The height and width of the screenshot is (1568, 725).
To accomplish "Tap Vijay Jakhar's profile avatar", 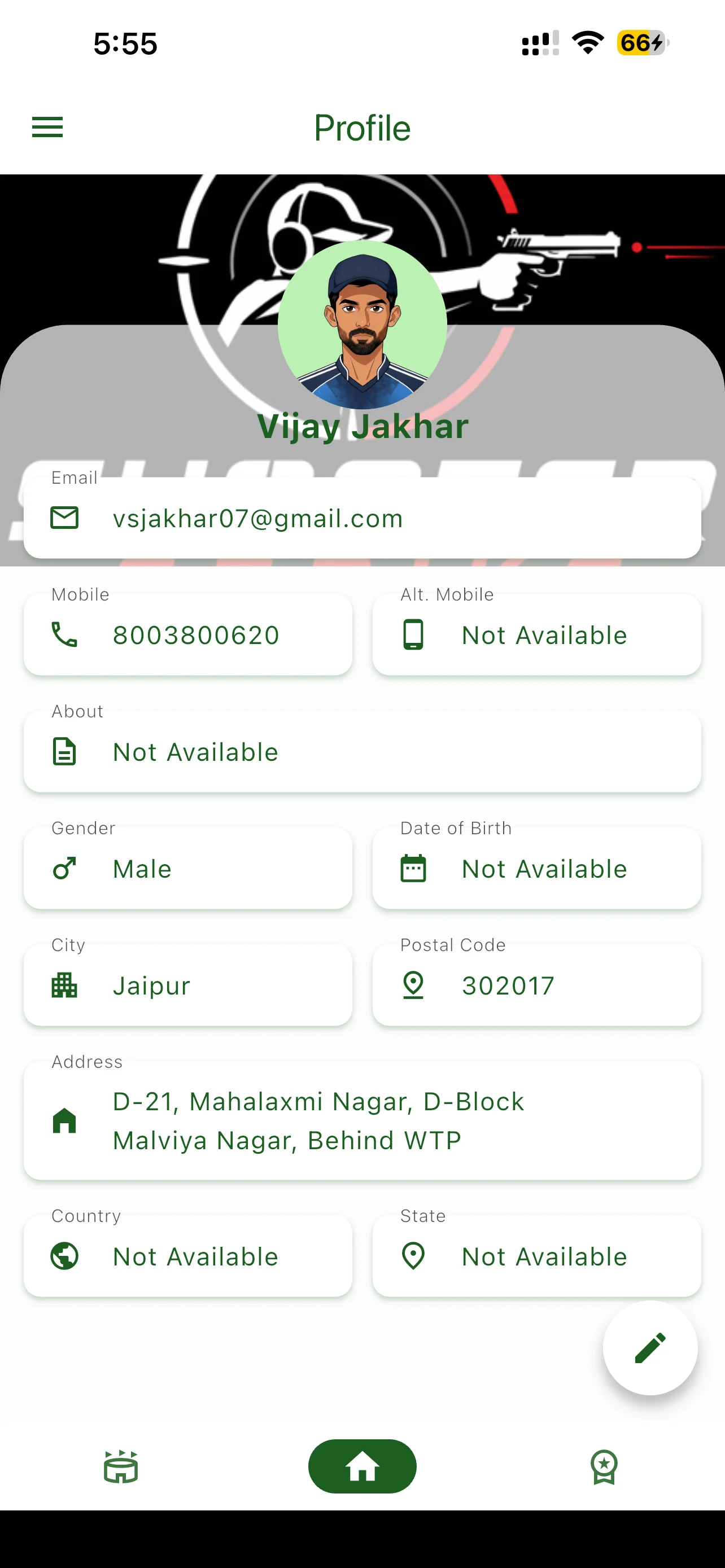I will 362,325.
